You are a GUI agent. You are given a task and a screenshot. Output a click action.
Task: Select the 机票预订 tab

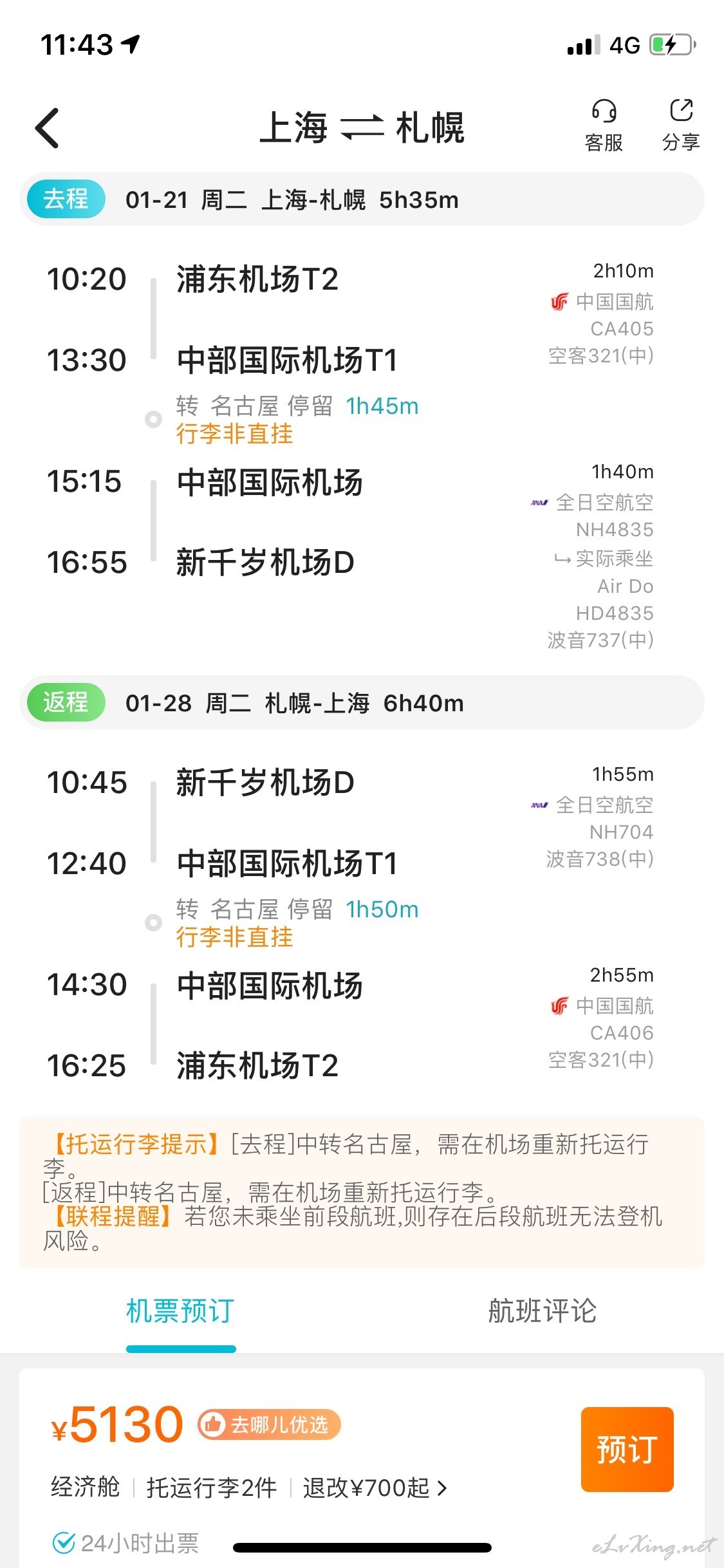coord(180,1311)
